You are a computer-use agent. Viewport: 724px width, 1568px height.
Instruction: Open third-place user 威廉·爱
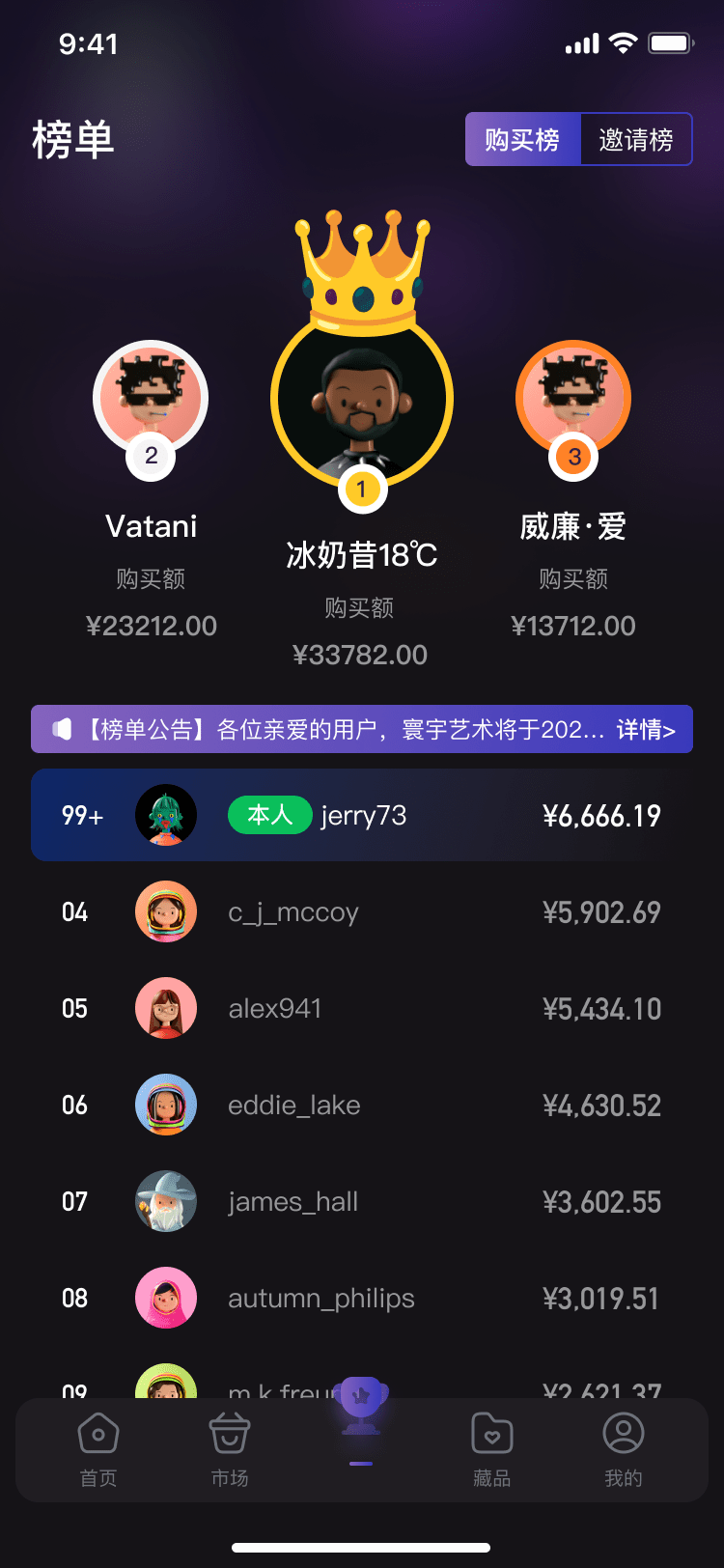click(x=573, y=399)
